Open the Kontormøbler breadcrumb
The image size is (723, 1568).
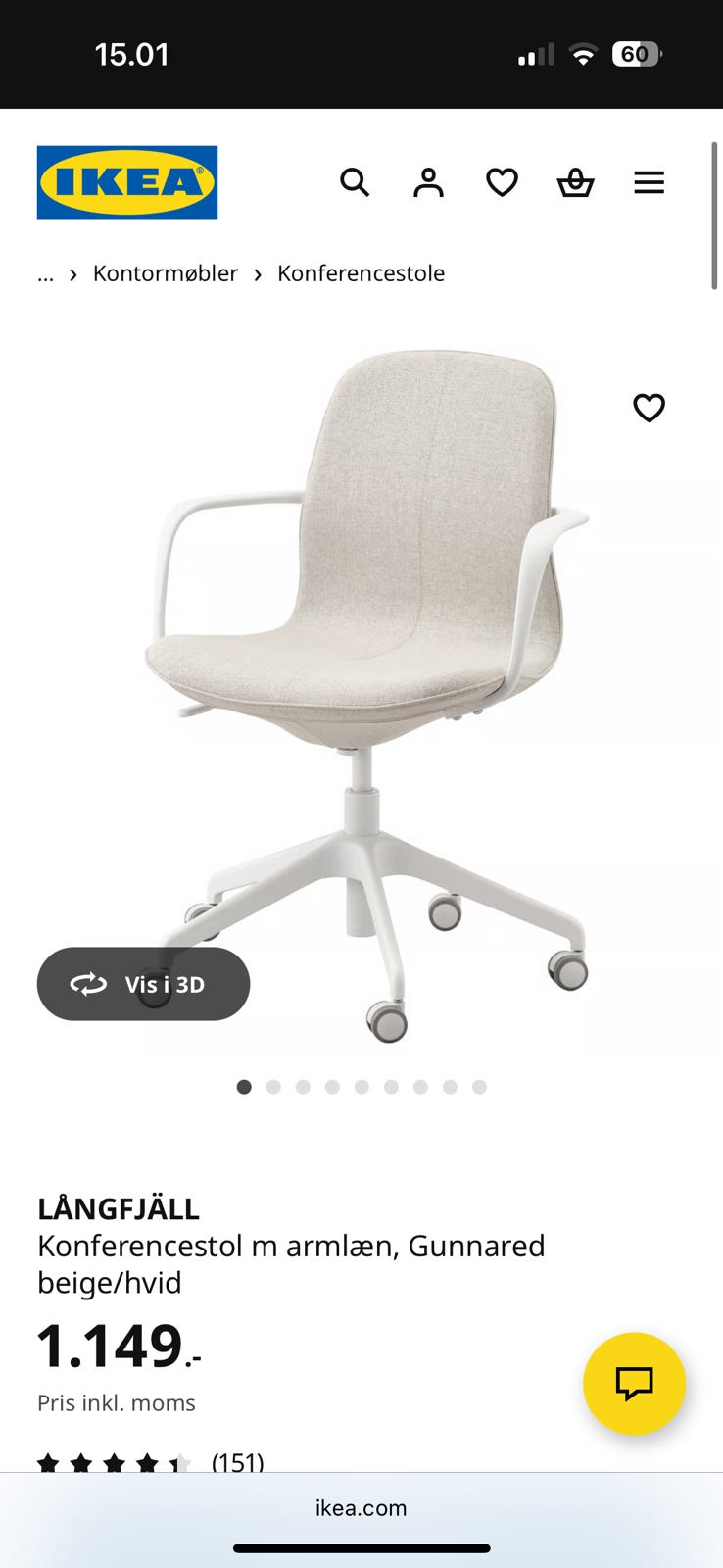point(166,273)
